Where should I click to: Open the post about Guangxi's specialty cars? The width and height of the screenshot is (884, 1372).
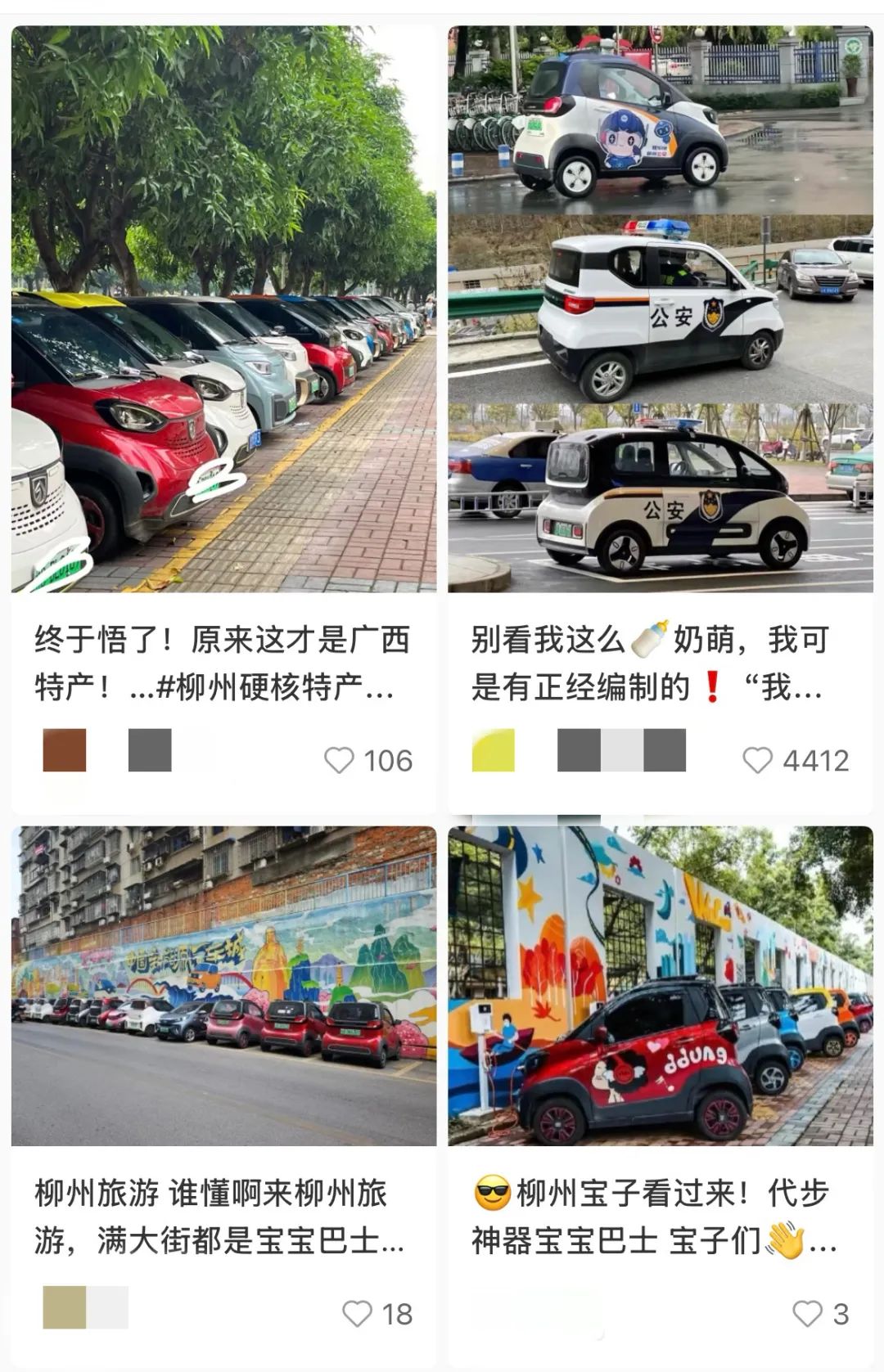[x=223, y=311]
